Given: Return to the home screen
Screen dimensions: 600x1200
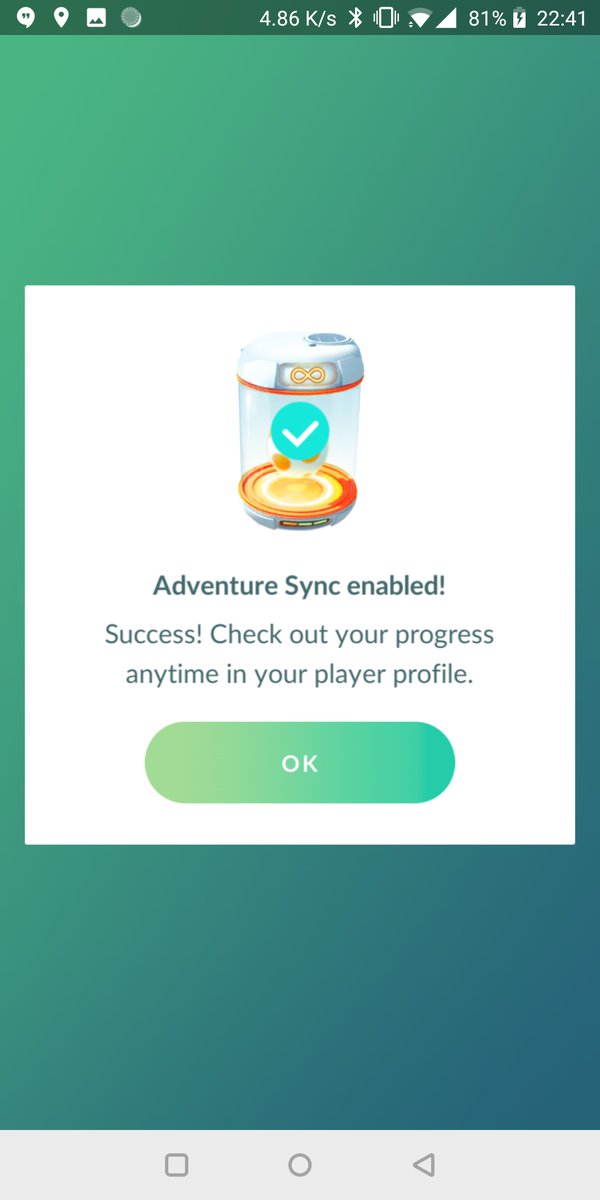Looking at the screenshot, I should point(300,1164).
